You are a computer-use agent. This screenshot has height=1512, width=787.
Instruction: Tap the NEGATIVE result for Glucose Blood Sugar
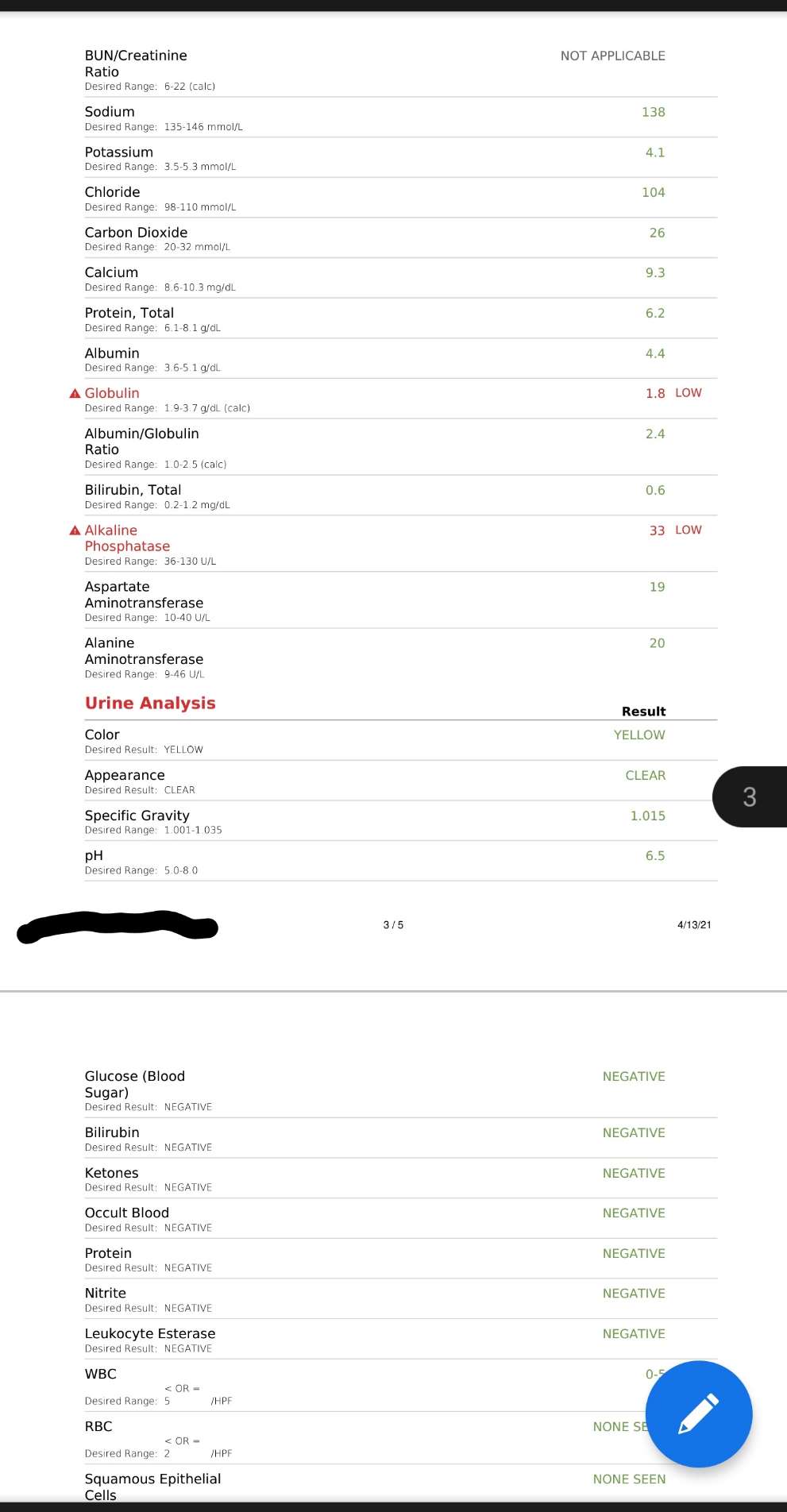(634, 1076)
